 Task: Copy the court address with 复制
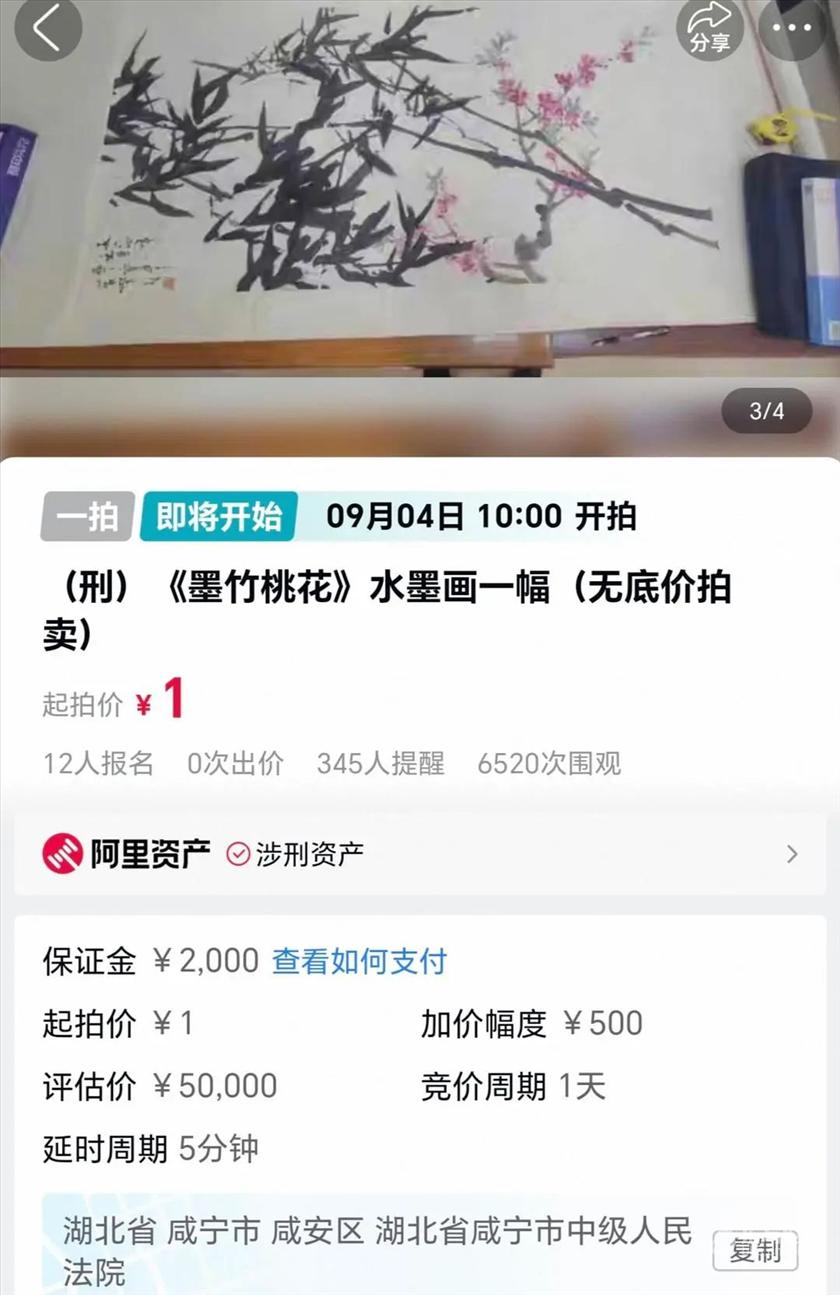pyautogui.click(x=755, y=1251)
